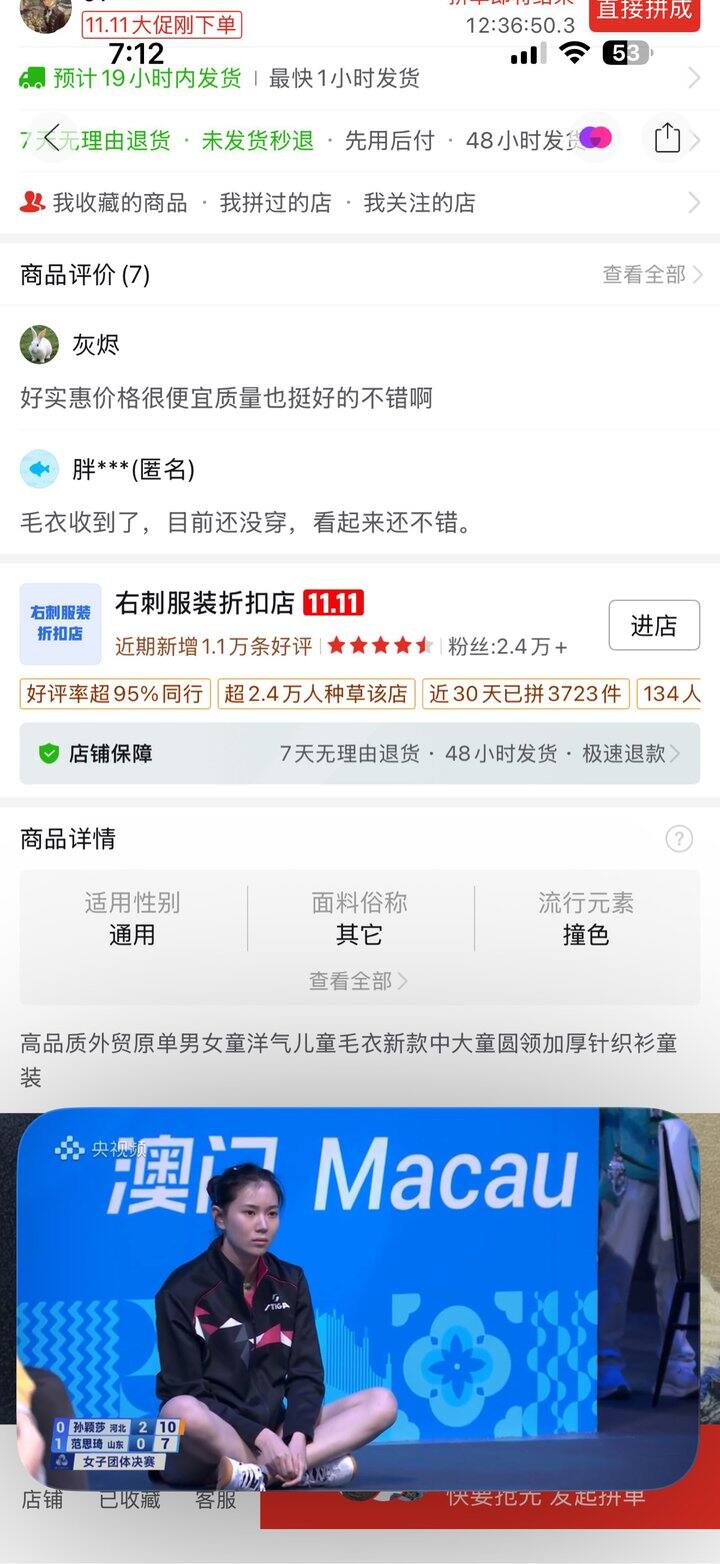Enter the store with 进店
The height and width of the screenshot is (1564, 720).
(x=653, y=626)
